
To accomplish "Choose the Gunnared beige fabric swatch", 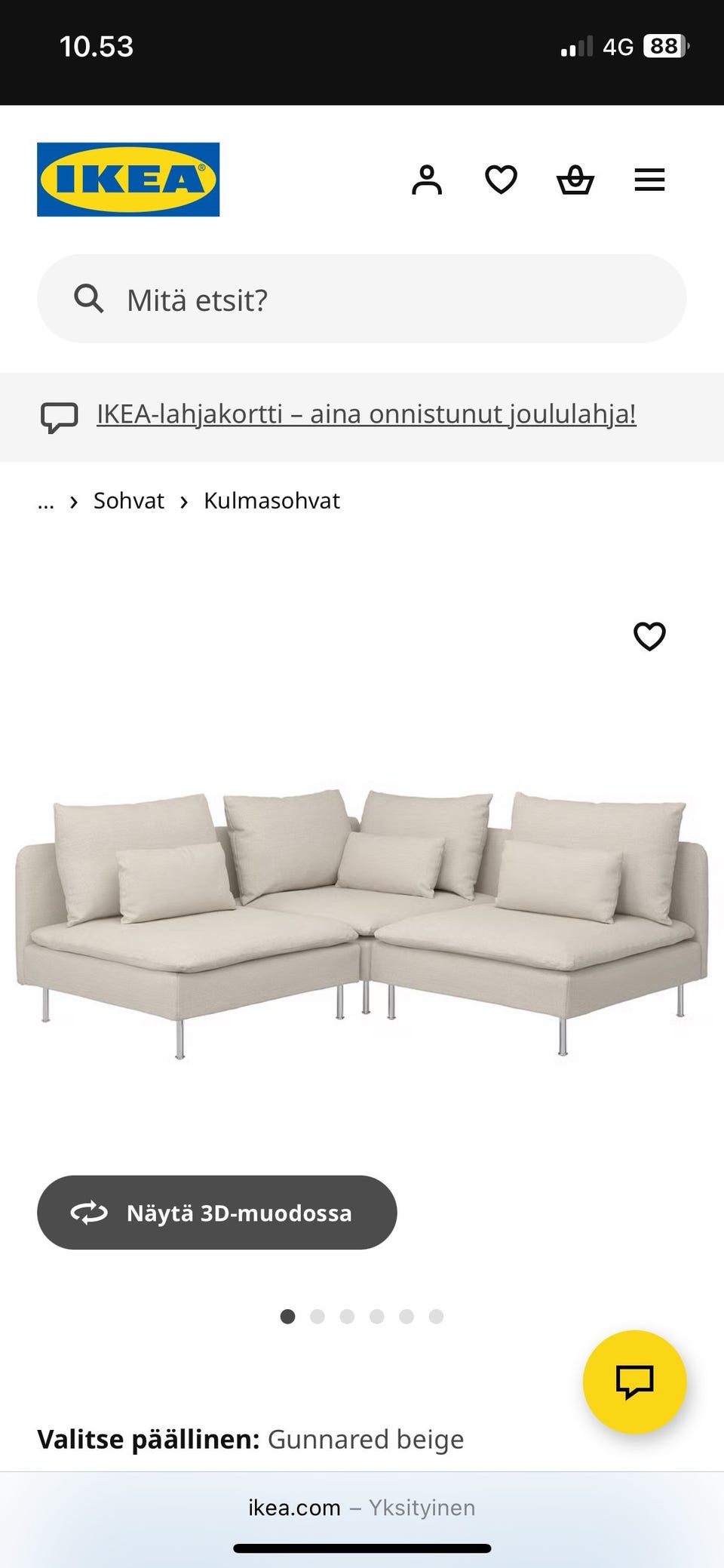I will [365, 1438].
